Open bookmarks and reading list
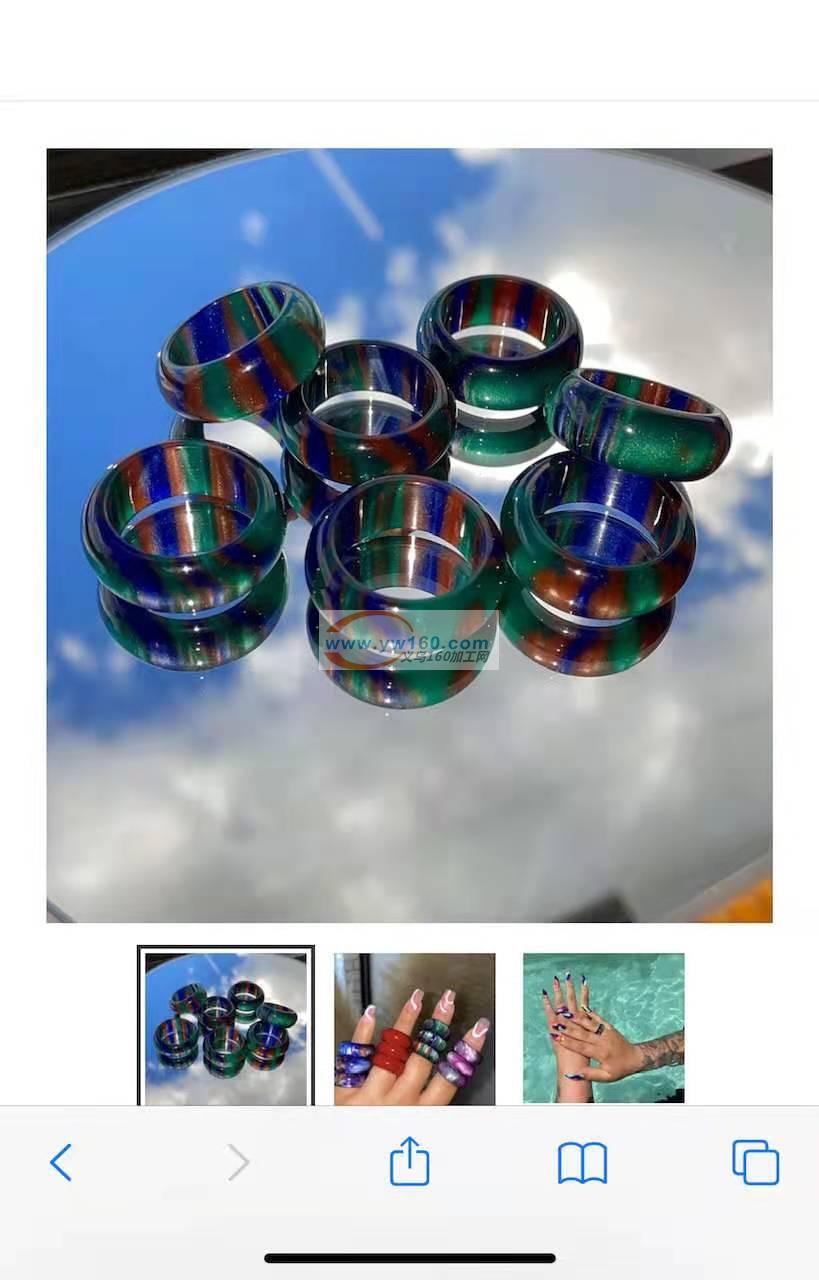 pyautogui.click(x=582, y=1163)
